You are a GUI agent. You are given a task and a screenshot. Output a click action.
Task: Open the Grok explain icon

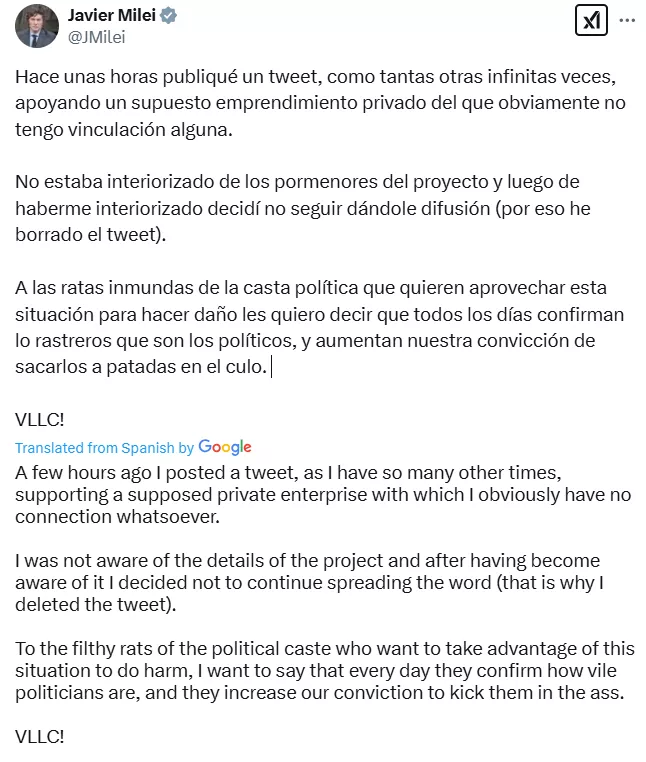point(588,19)
